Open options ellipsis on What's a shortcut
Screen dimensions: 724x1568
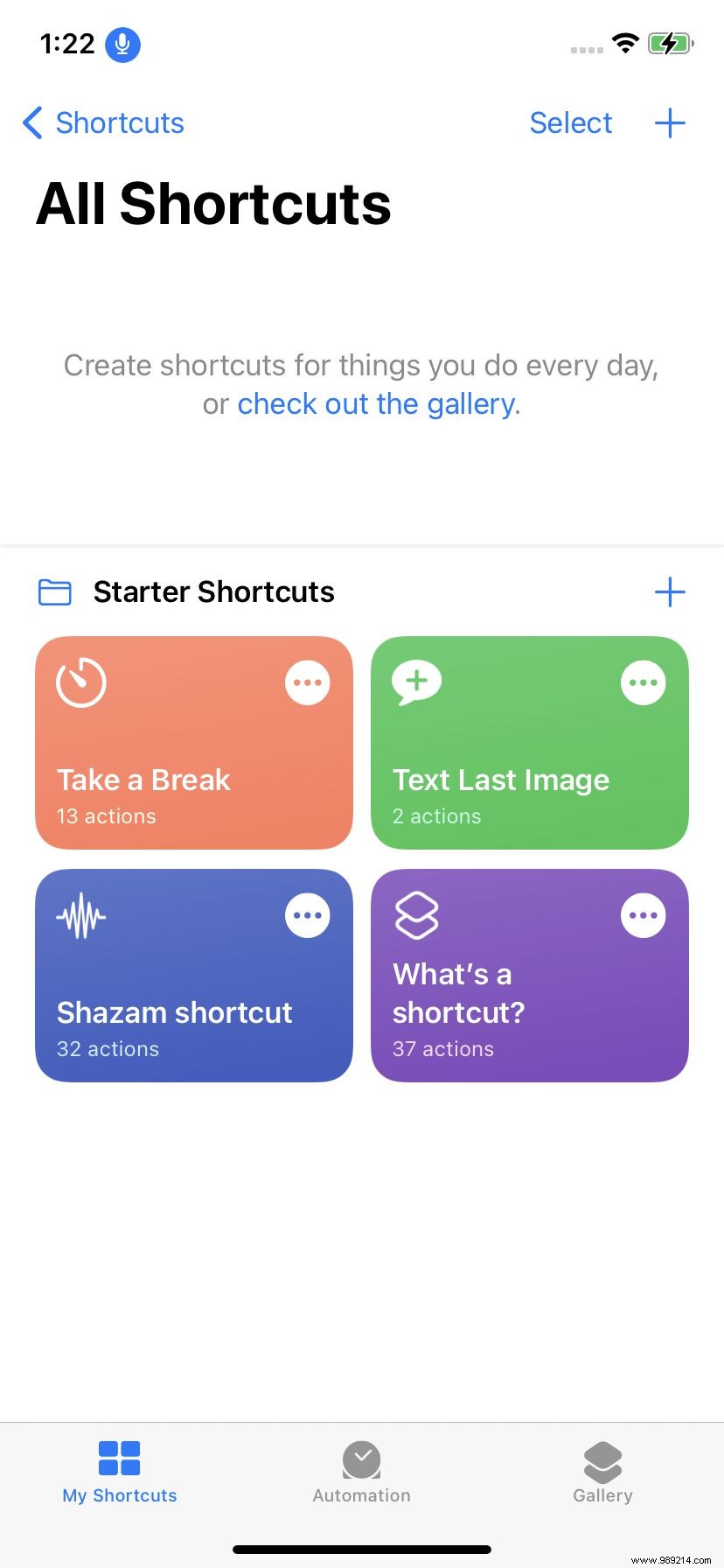click(642, 914)
